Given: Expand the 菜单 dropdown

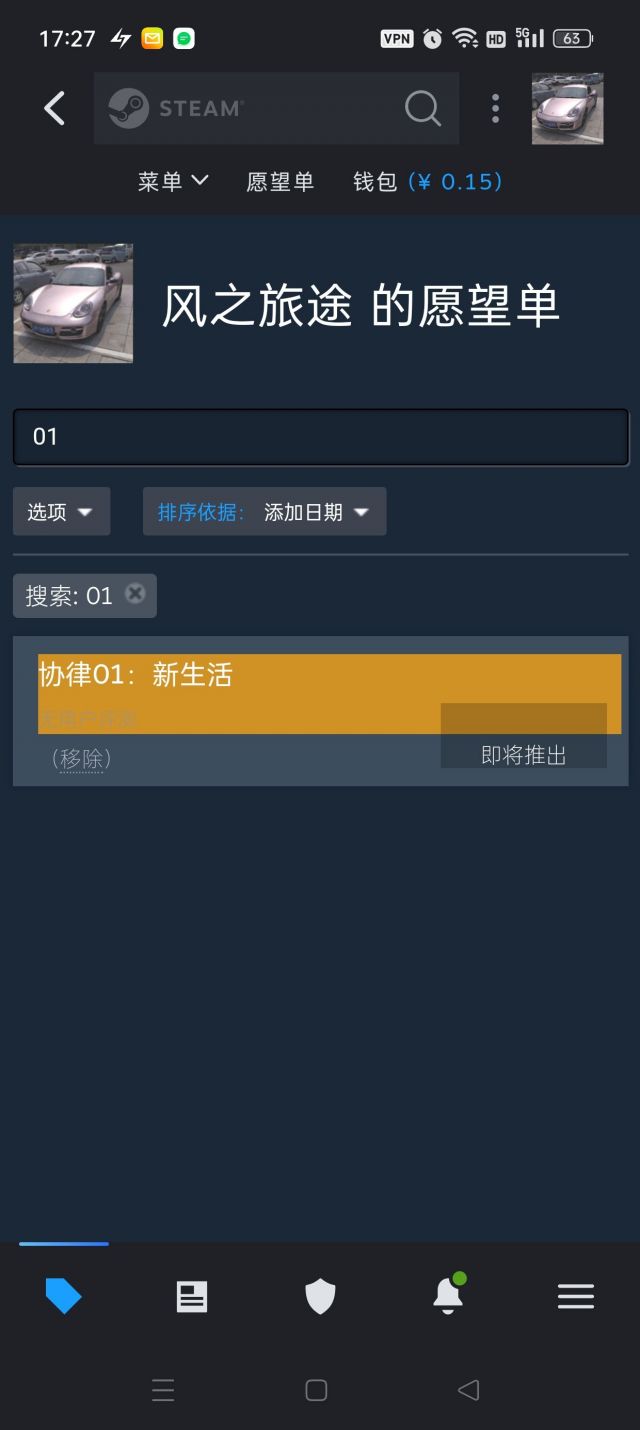Looking at the screenshot, I should tap(173, 181).
